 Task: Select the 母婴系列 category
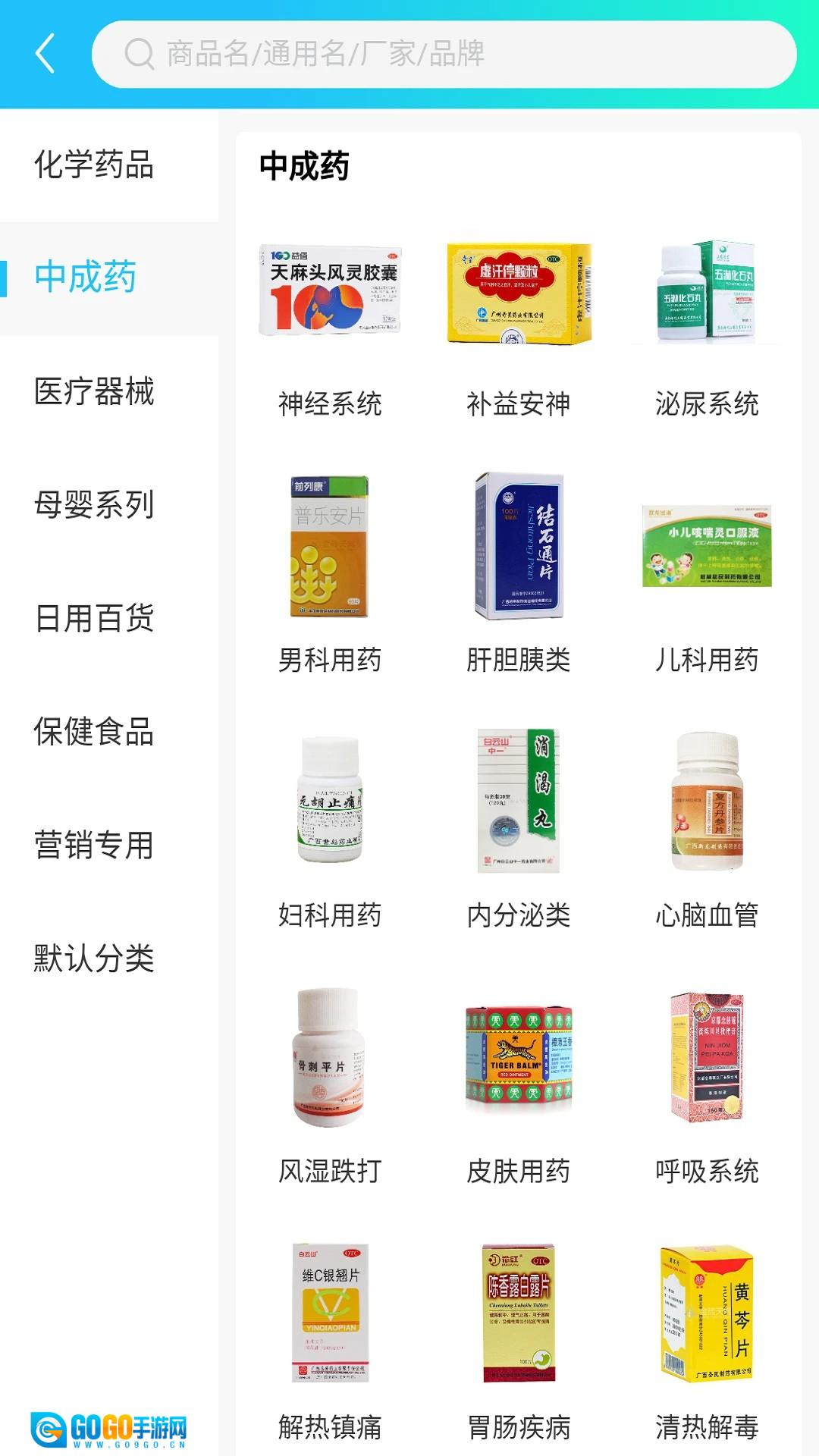click(x=94, y=505)
